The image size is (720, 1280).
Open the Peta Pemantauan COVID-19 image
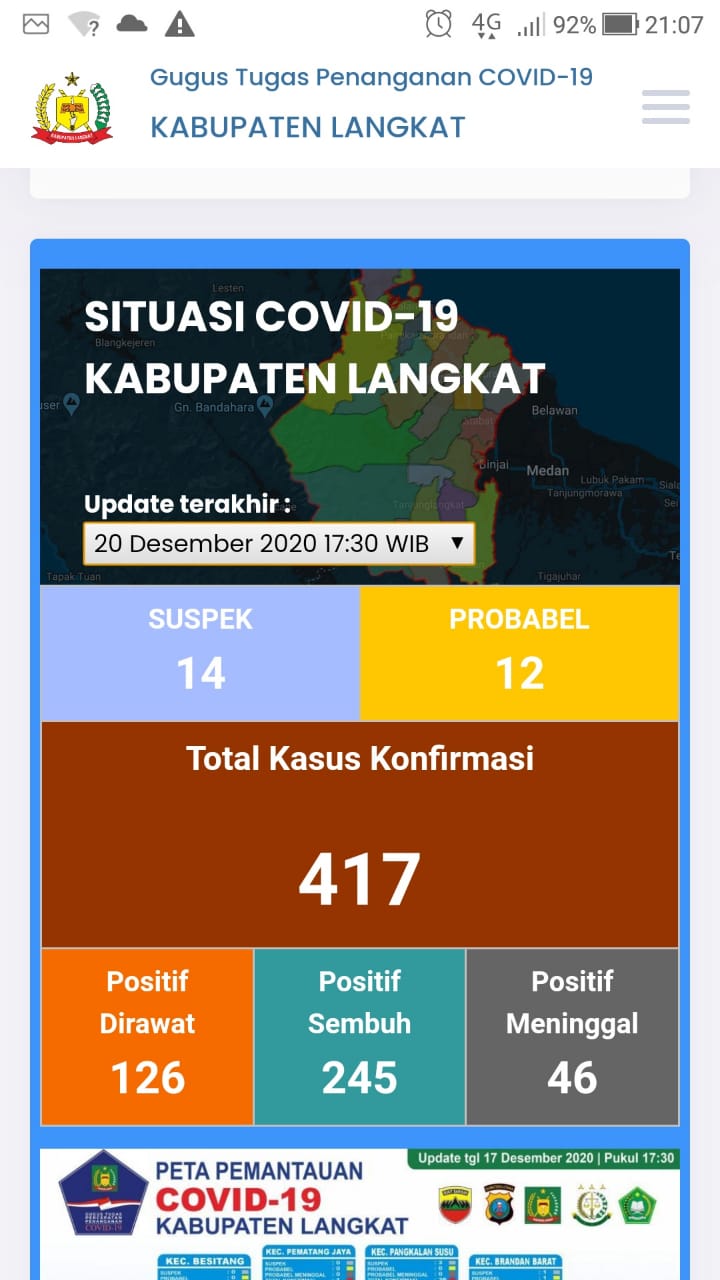click(x=360, y=1213)
